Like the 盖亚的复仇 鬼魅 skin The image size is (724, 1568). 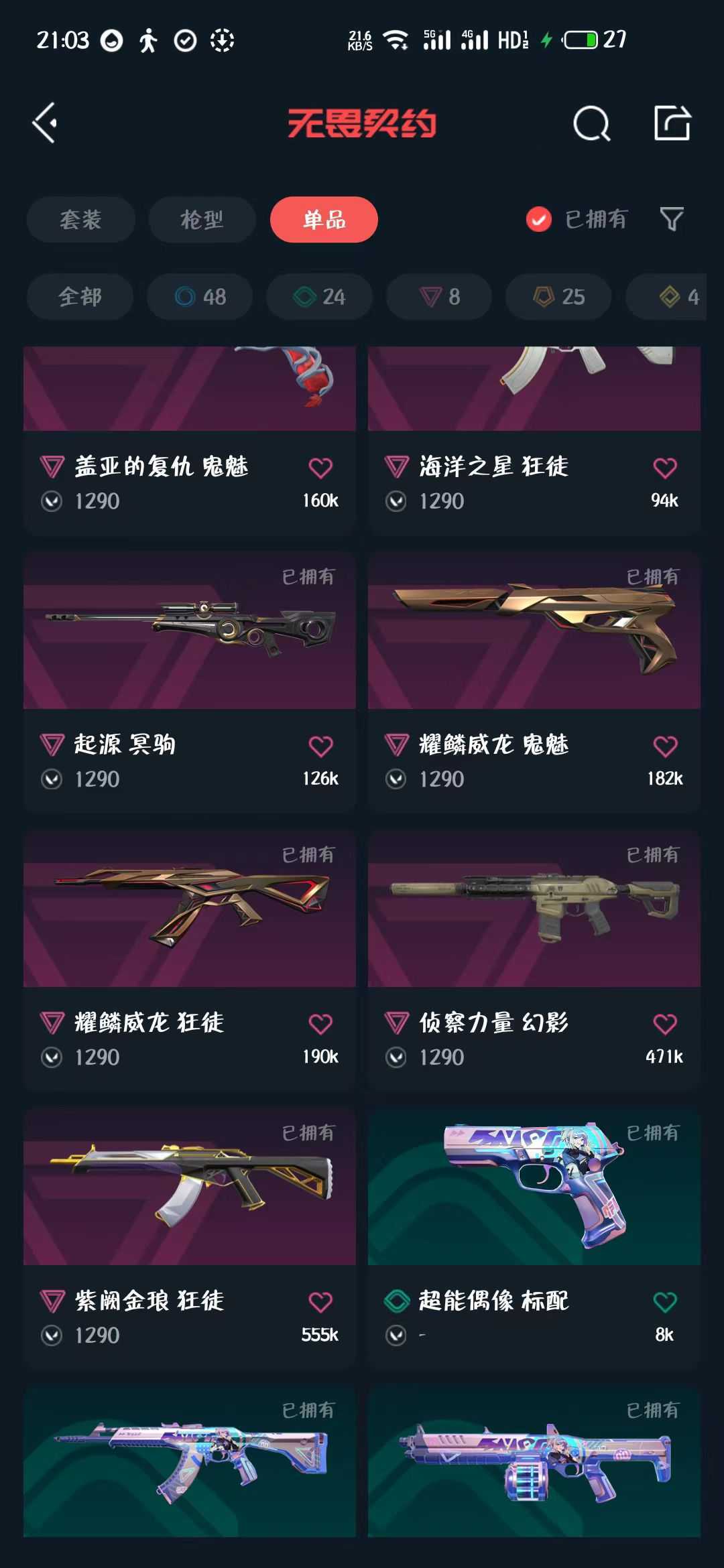[x=320, y=468]
